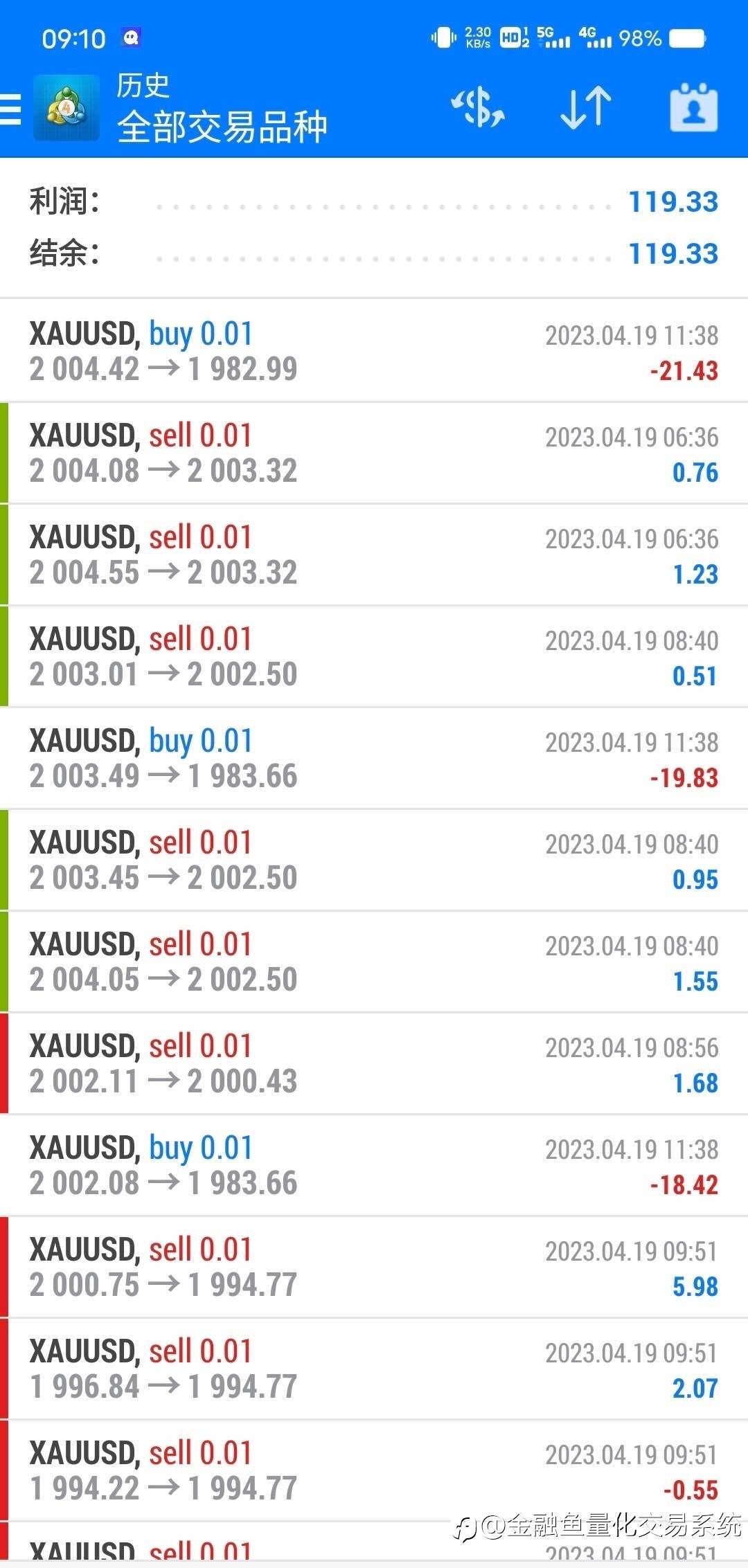Choose a custom history period
Image resolution: width=748 pixels, height=1568 pixels.
(x=693, y=108)
